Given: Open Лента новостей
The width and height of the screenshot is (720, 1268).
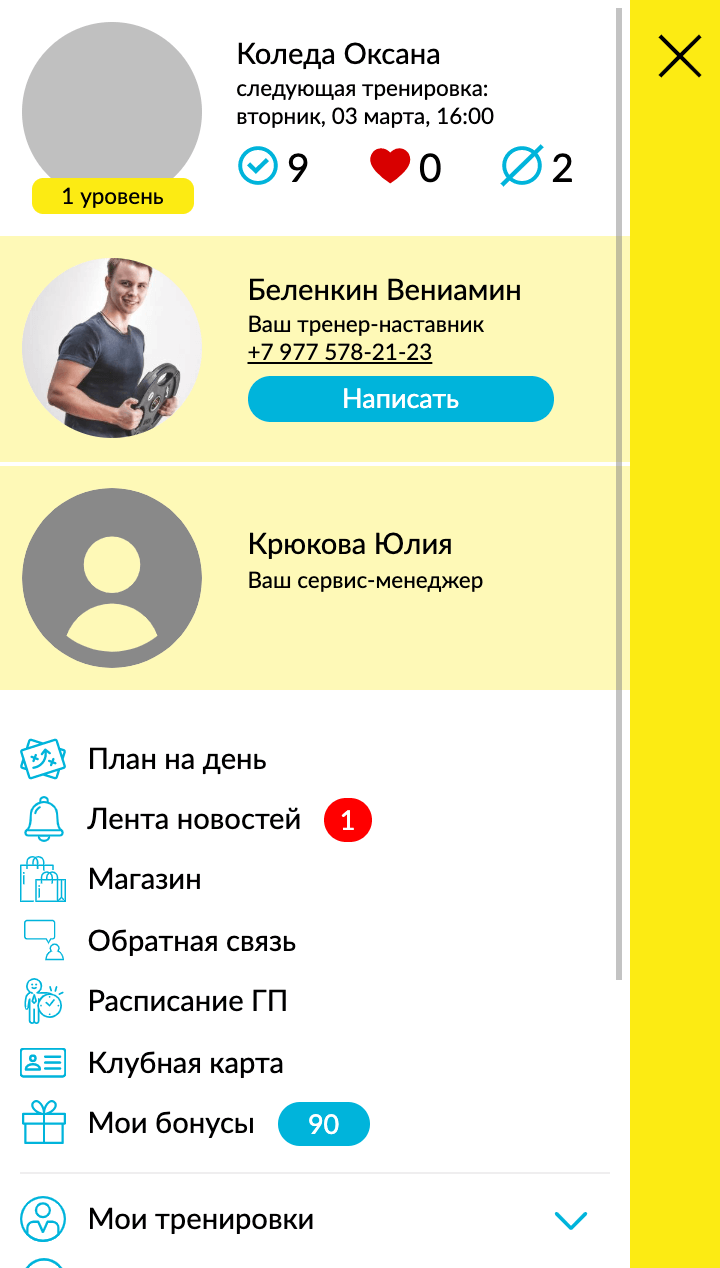Looking at the screenshot, I should (x=194, y=820).
